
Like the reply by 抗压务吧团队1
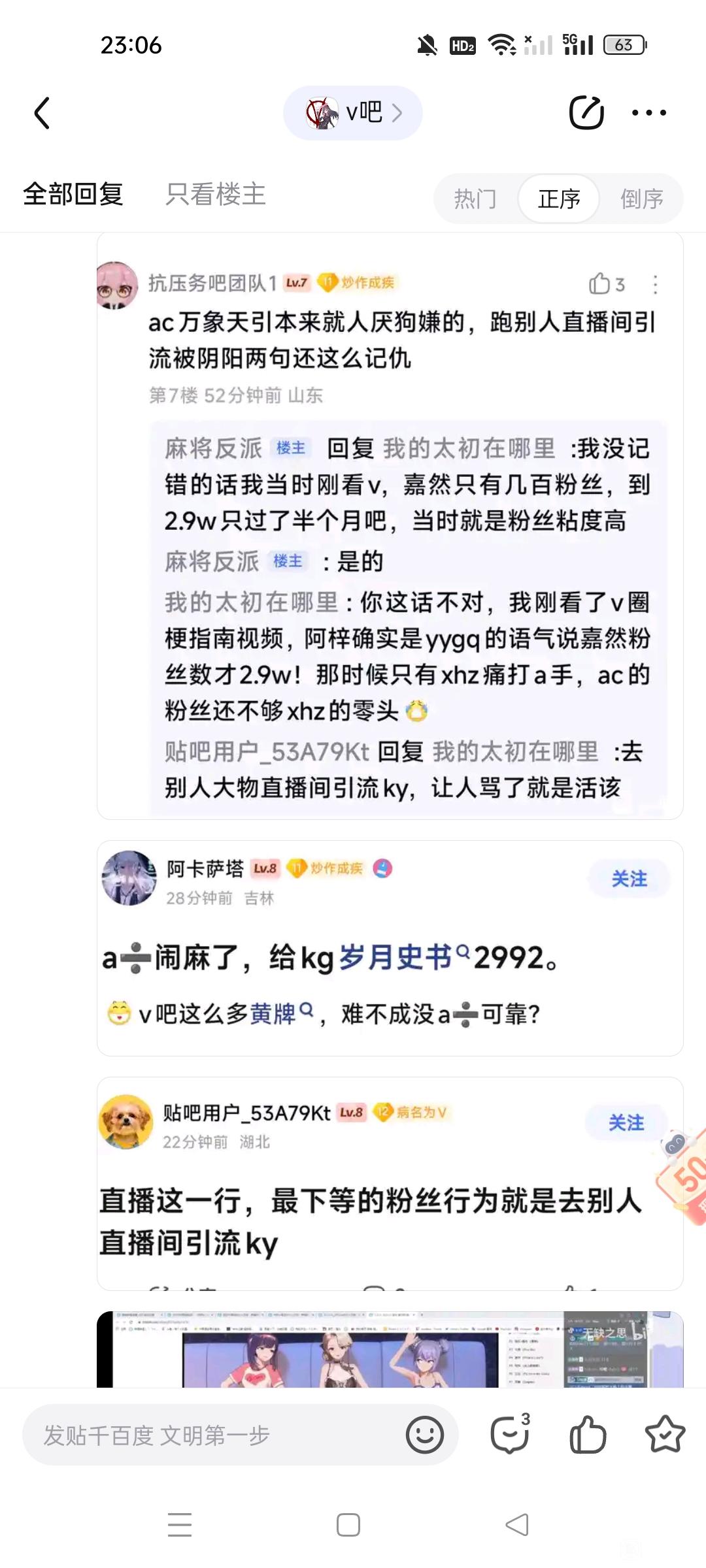tap(607, 284)
